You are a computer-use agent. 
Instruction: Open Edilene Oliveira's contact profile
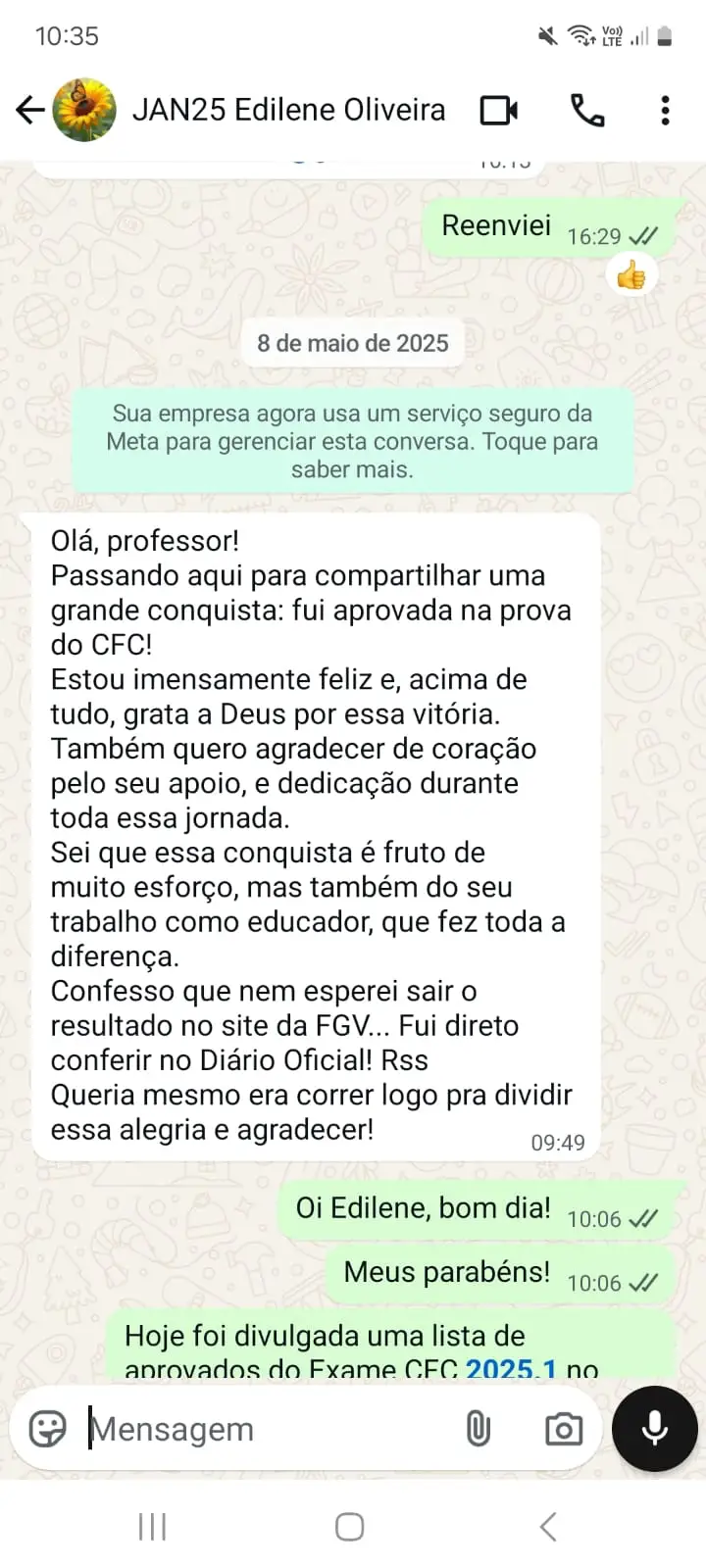pyautogui.click(x=288, y=110)
